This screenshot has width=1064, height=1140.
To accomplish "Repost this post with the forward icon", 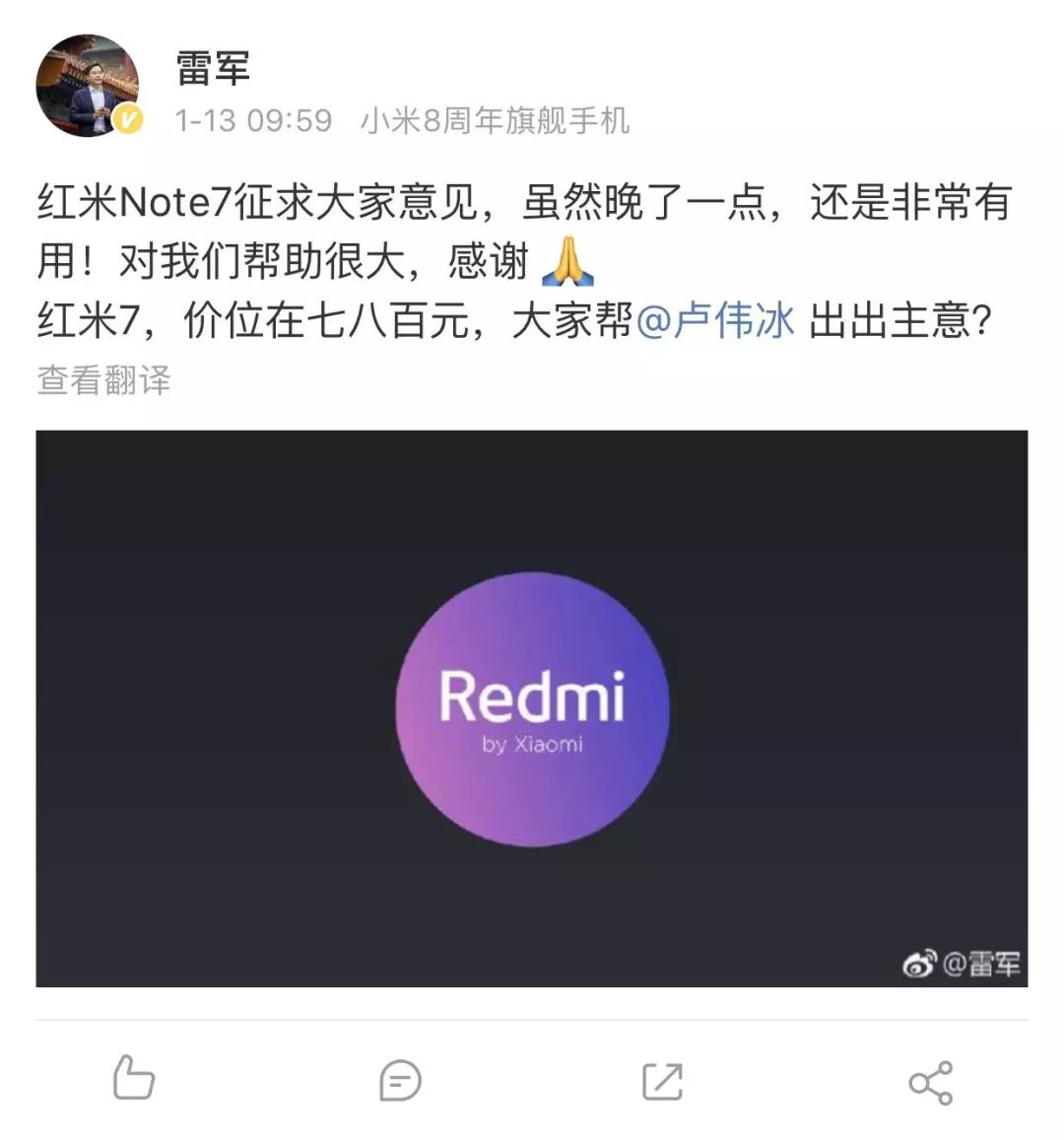I will (x=662, y=1081).
